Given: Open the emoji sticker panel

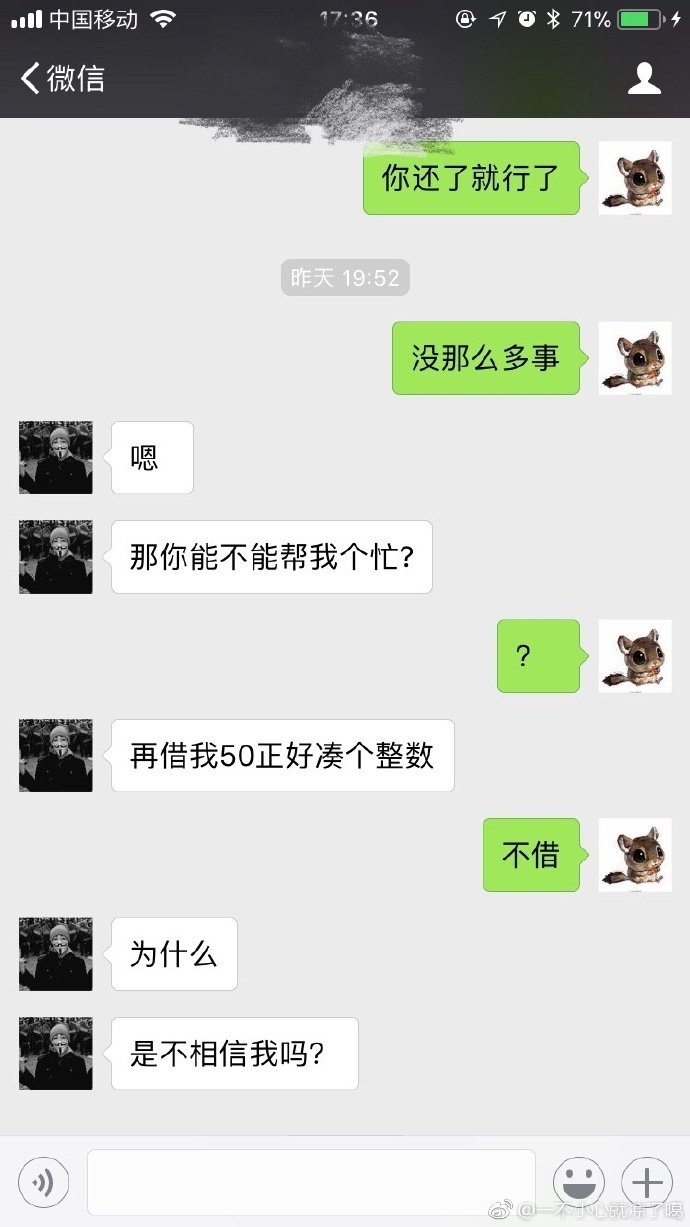Looking at the screenshot, I should coord(578,1184).
